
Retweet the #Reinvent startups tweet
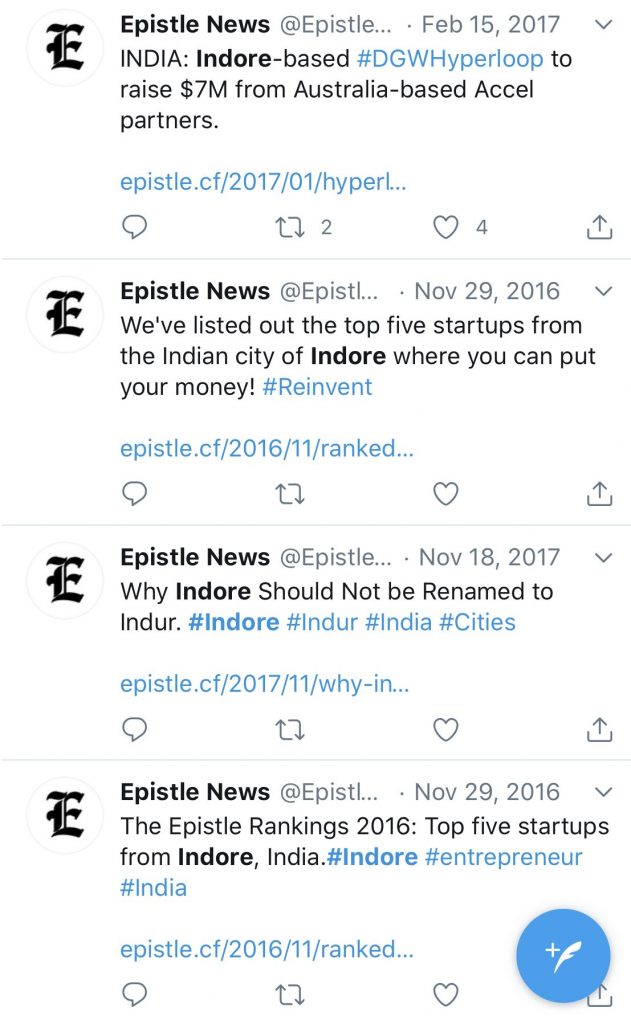pos(289,494)
